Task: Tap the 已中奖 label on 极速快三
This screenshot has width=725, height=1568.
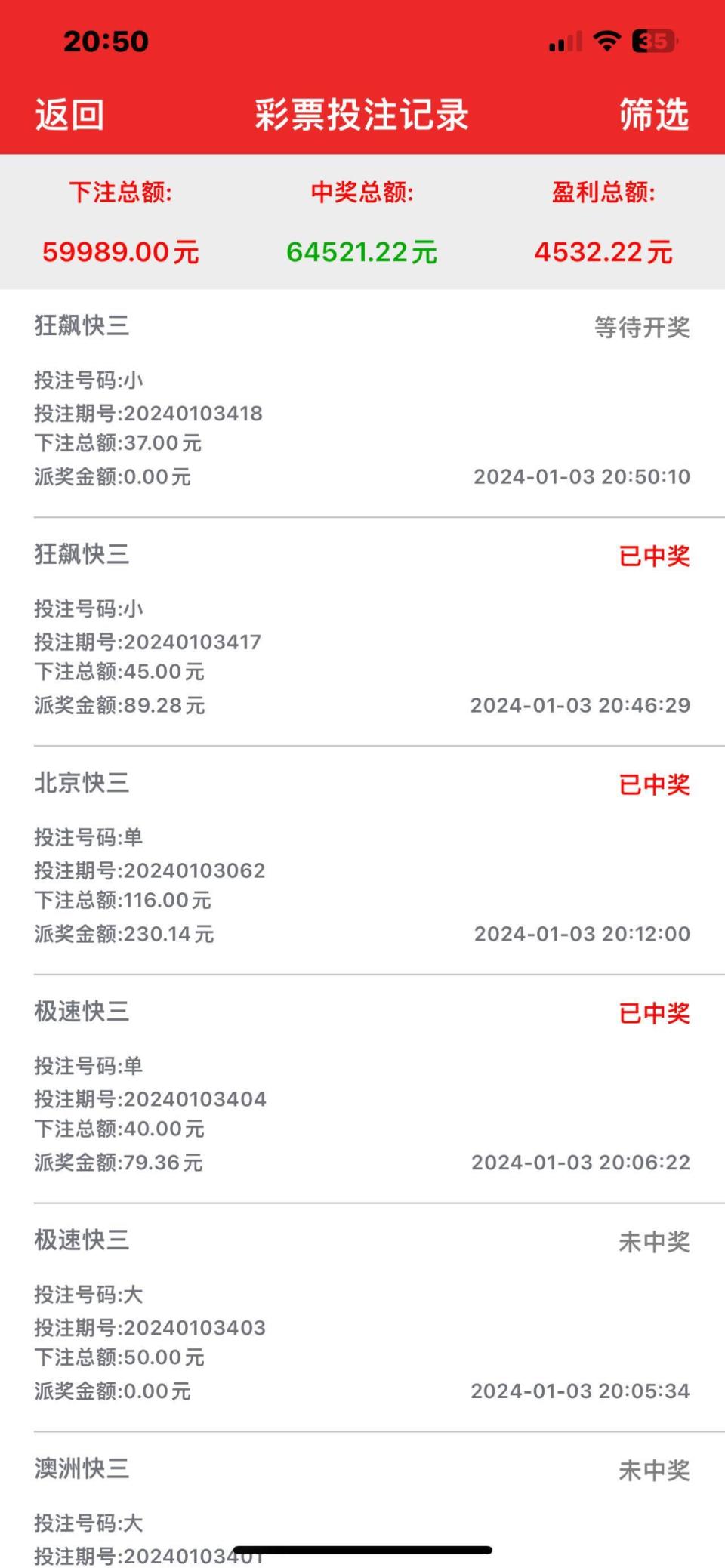Action: (654, 1014)
